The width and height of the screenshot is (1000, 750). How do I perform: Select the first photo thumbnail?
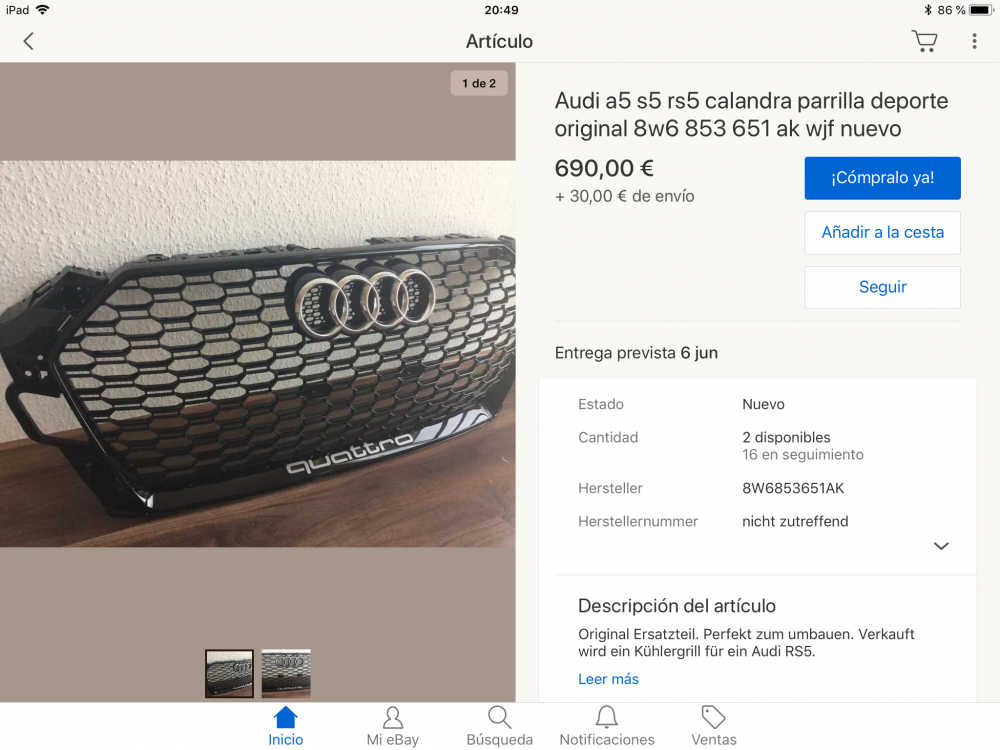pyautogui.click(x=229, y=673)
